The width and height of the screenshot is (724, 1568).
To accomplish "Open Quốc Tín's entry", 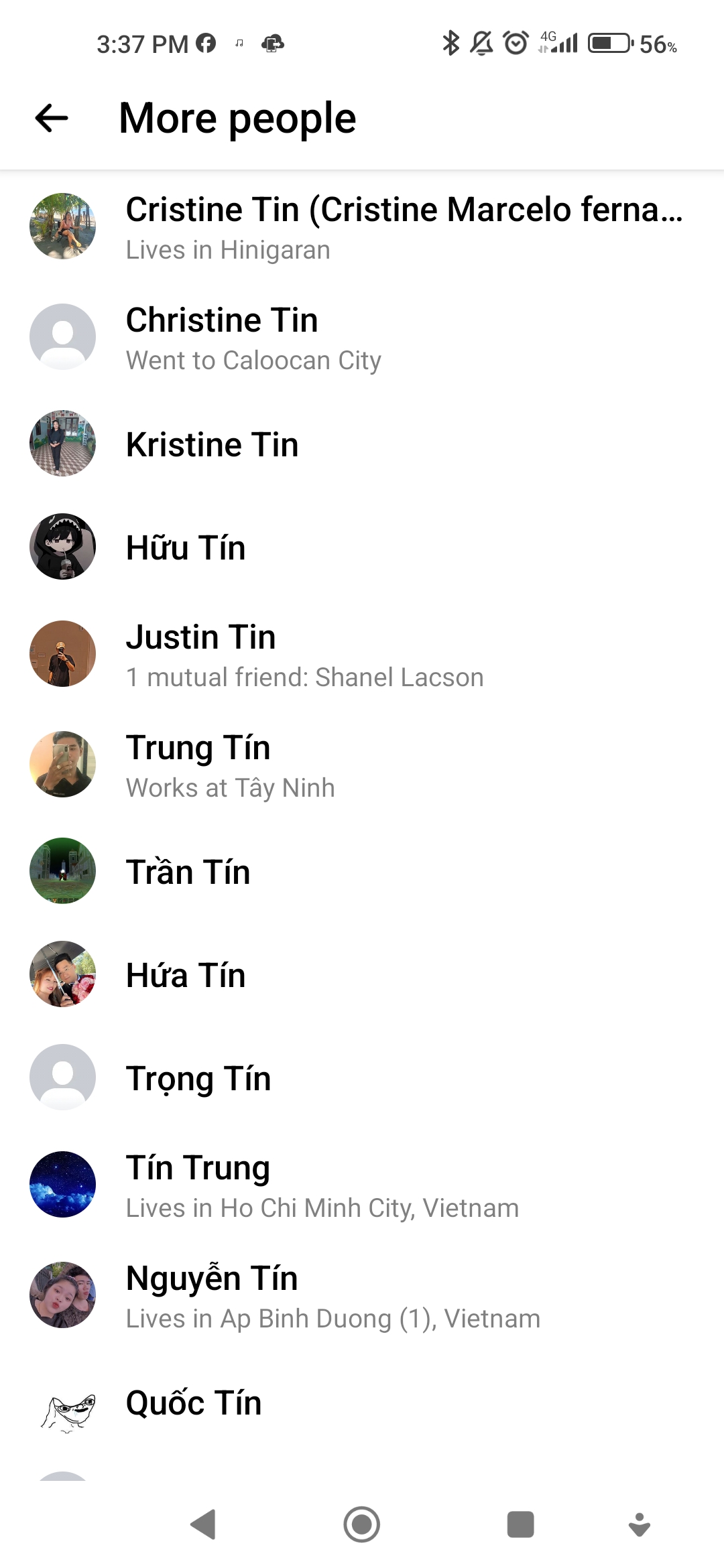I will click(362, 1402).
